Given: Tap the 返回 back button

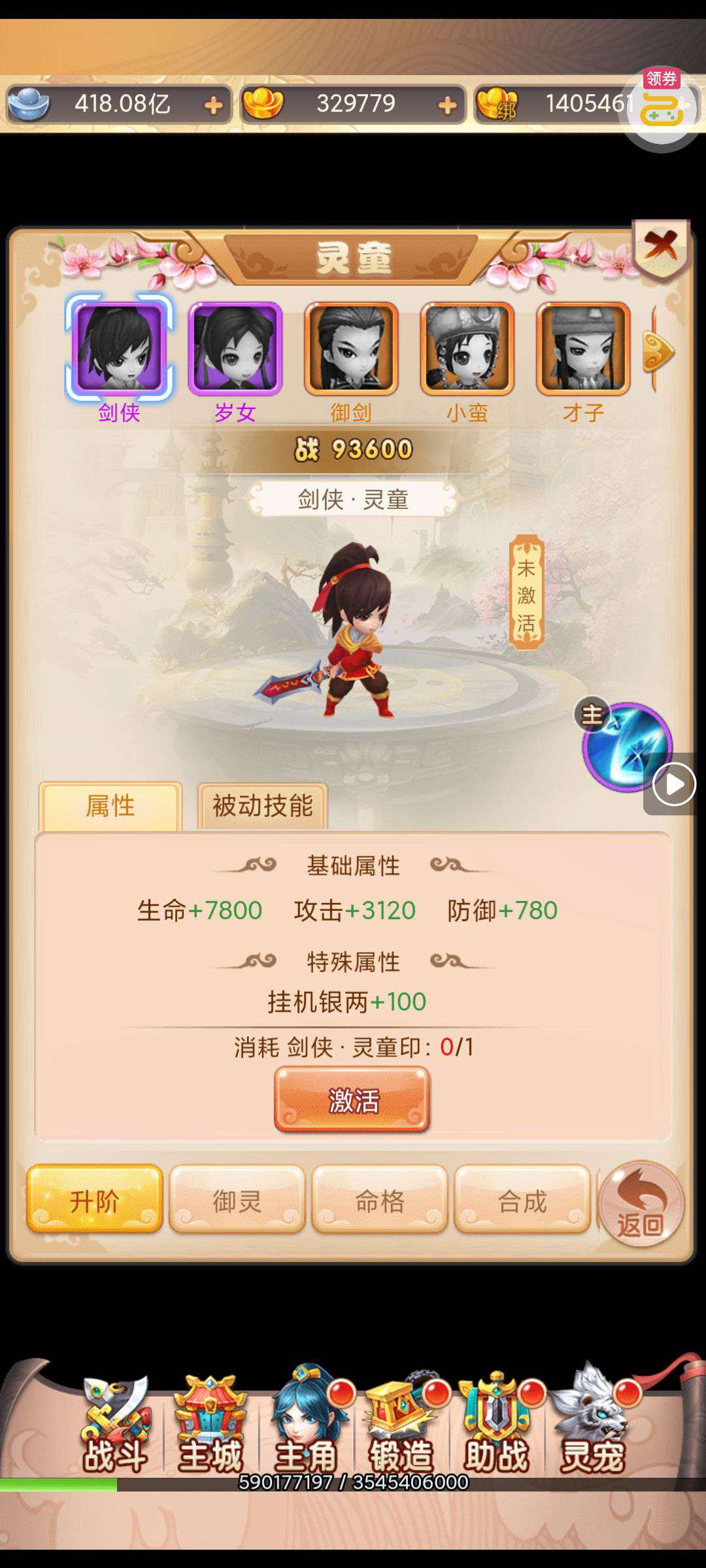Looking at the screenshot, I should [x=641, y=1204].
